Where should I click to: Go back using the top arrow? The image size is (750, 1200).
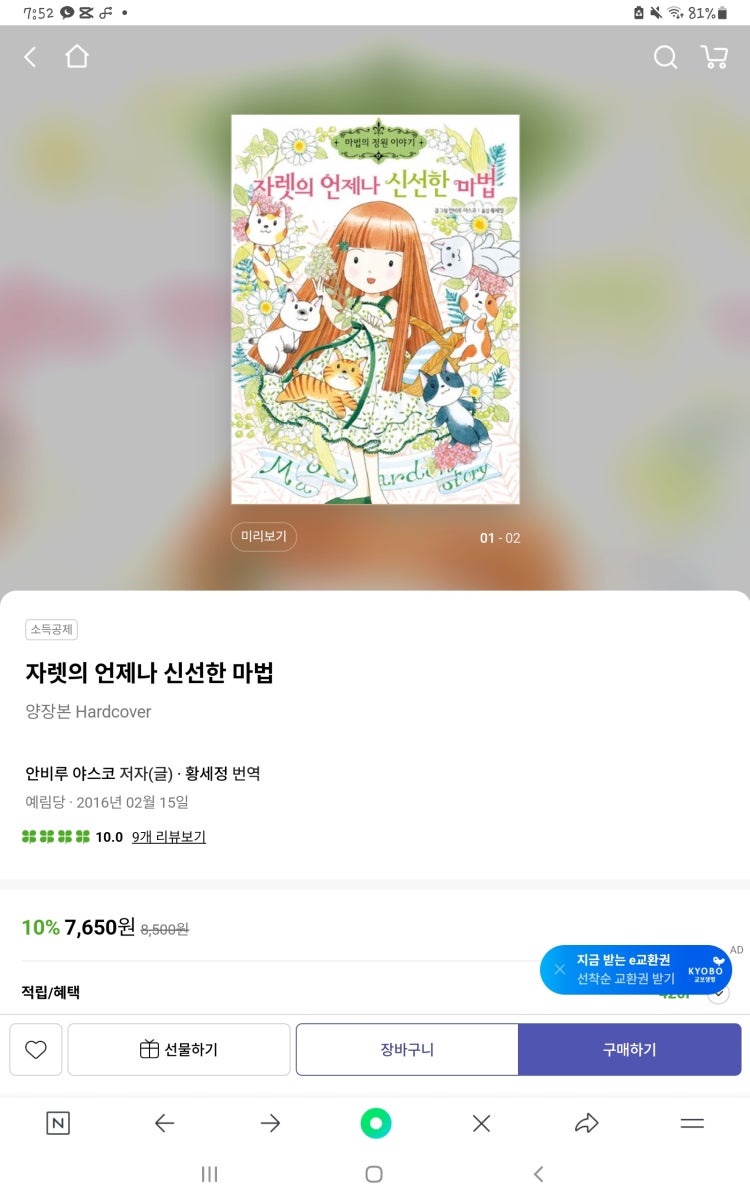(x=30, y=57)
